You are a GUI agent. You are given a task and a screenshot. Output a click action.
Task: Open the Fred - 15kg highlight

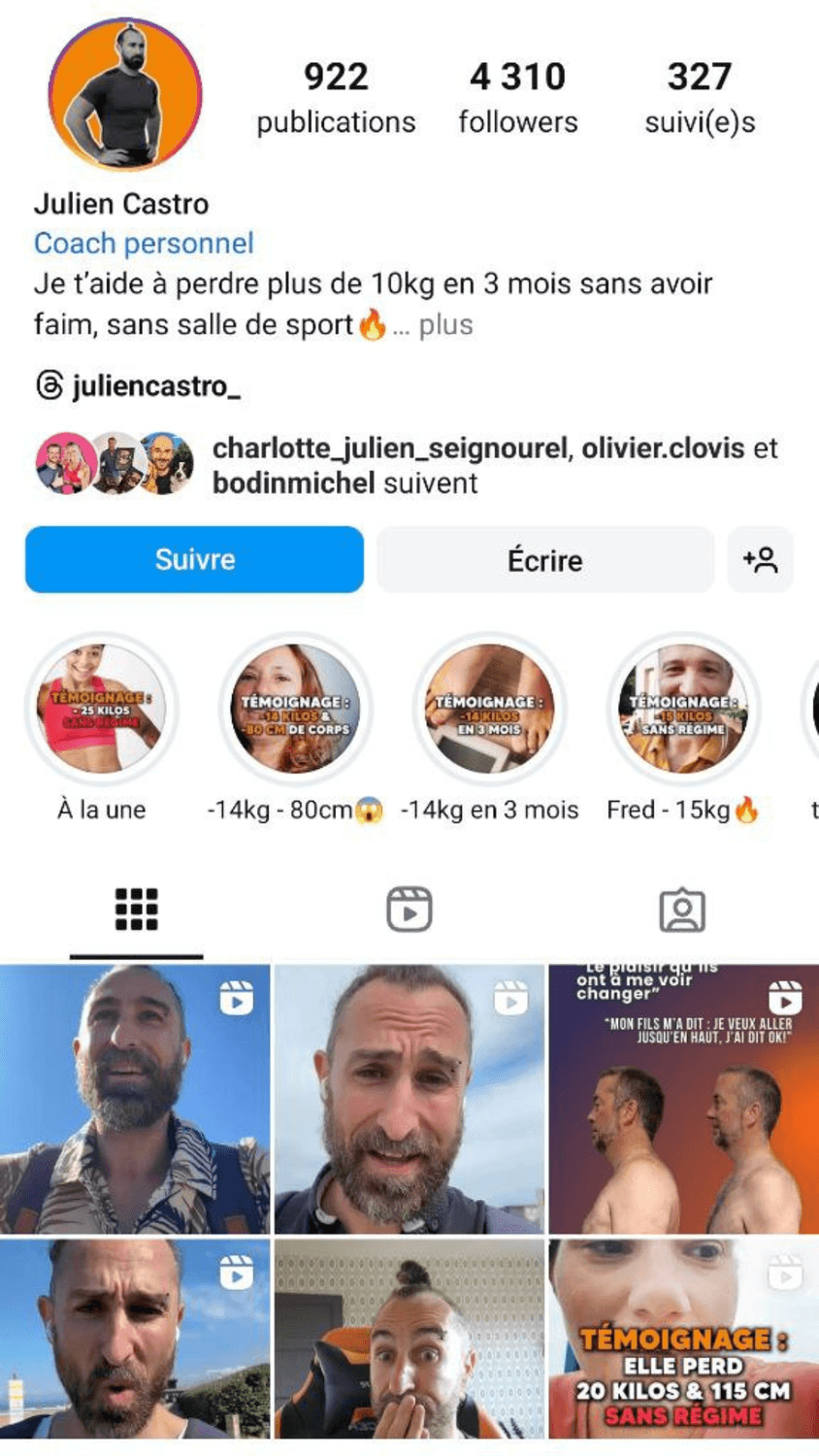pos(683,709)
